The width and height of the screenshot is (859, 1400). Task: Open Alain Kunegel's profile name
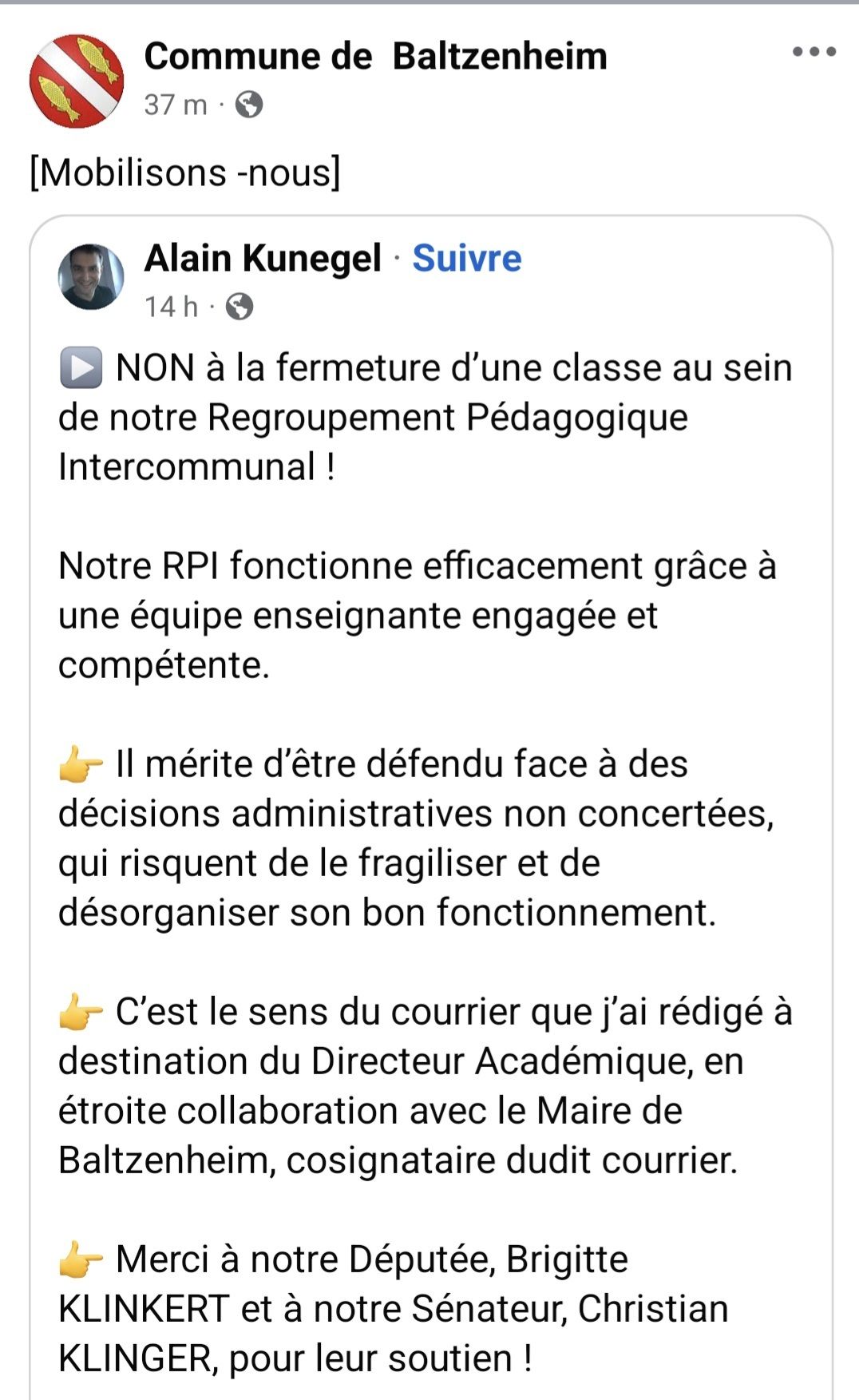coord(263,258)
